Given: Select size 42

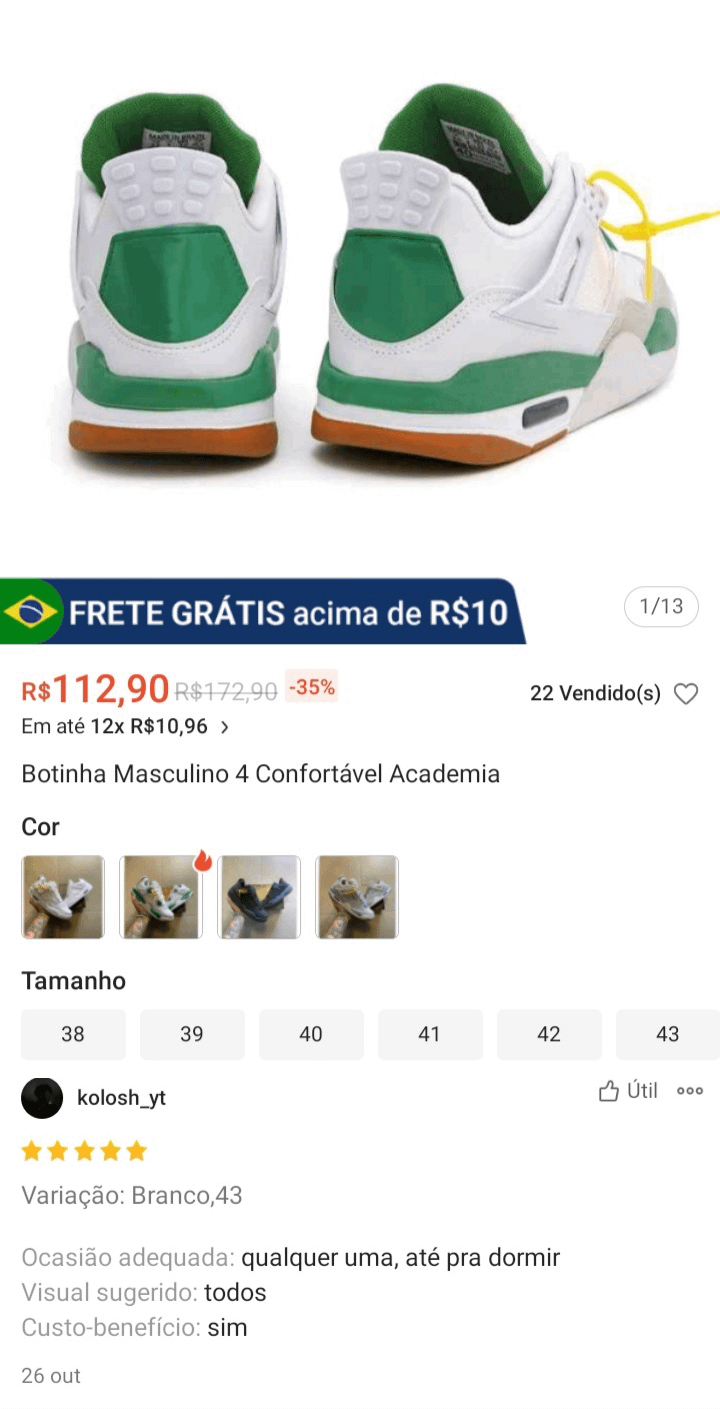Looking at the screenshot, I should 549,1034.
